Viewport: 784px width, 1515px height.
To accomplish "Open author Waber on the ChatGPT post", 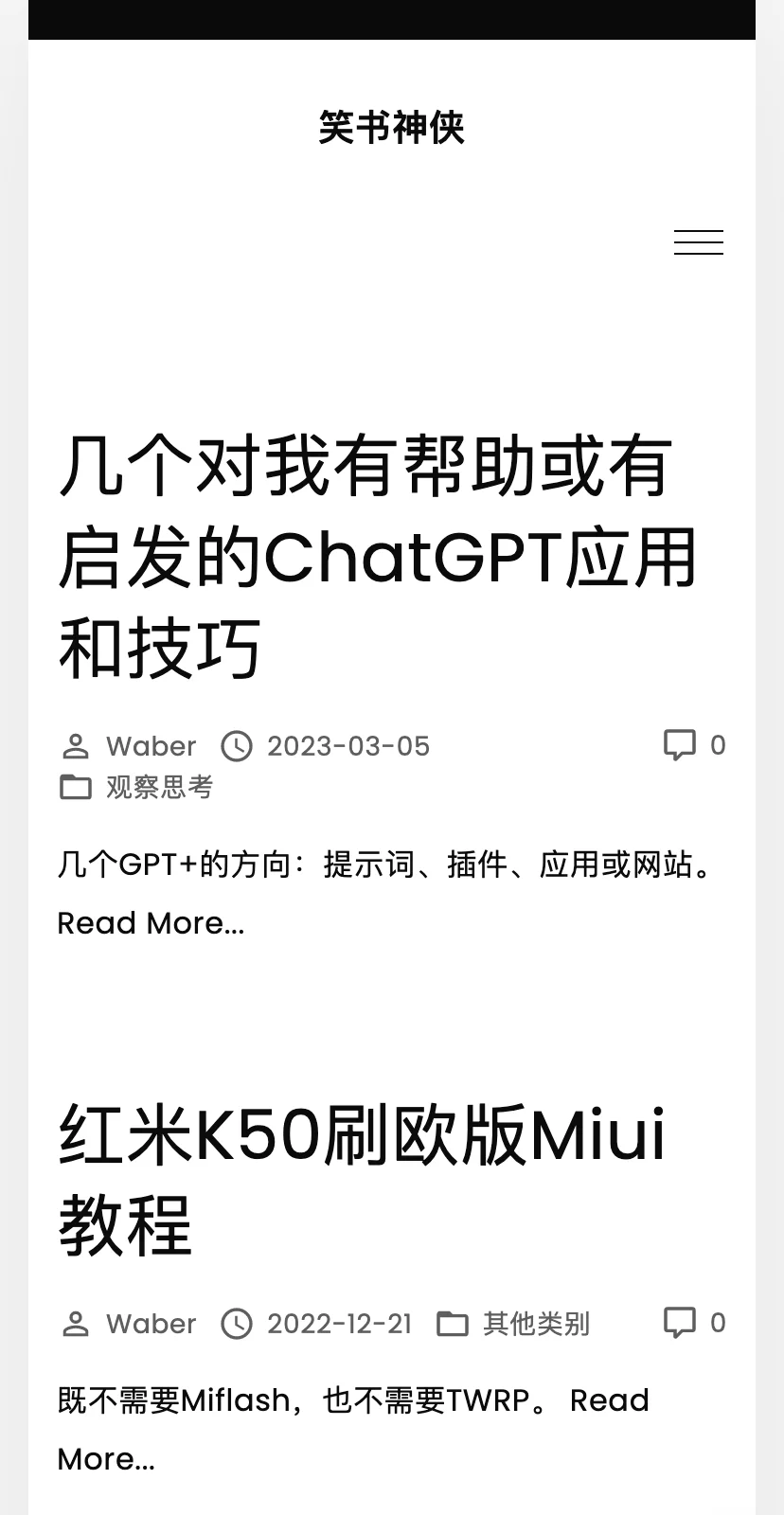I will [x=151, y=746].
